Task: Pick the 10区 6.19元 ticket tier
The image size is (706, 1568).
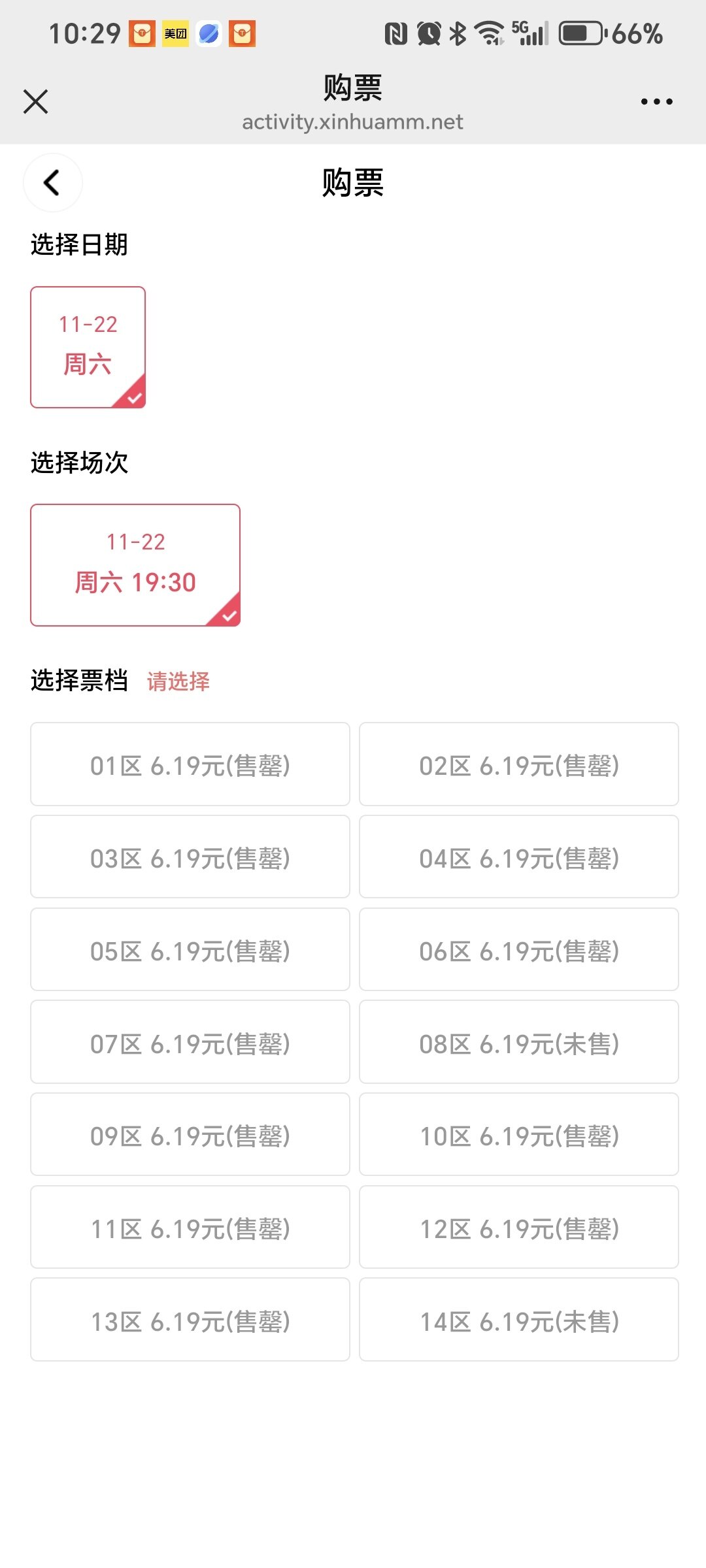Action: point(519,1135)
